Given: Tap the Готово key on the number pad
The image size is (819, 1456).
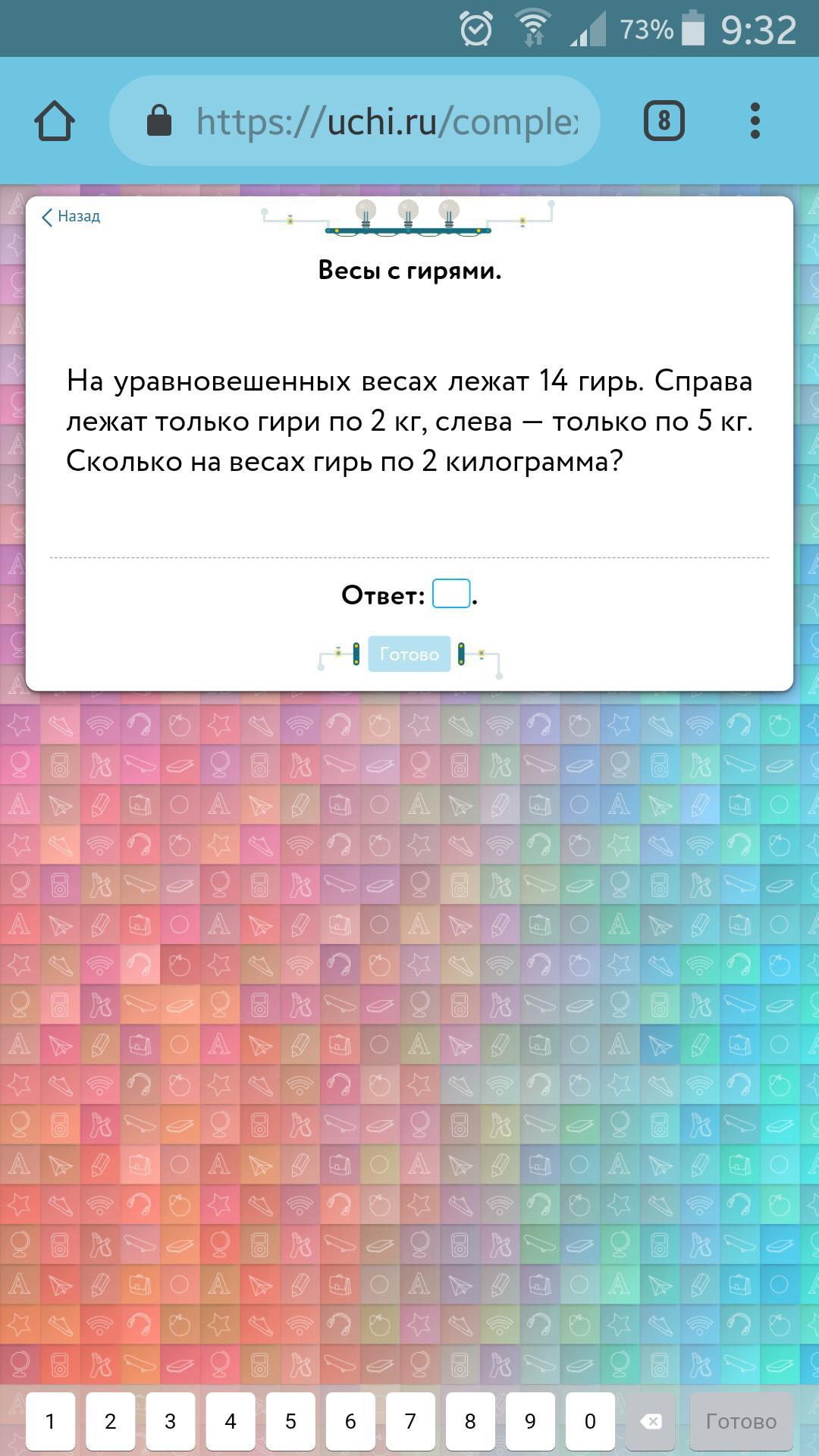Looking at the screenshot, I should [741, 1421].
